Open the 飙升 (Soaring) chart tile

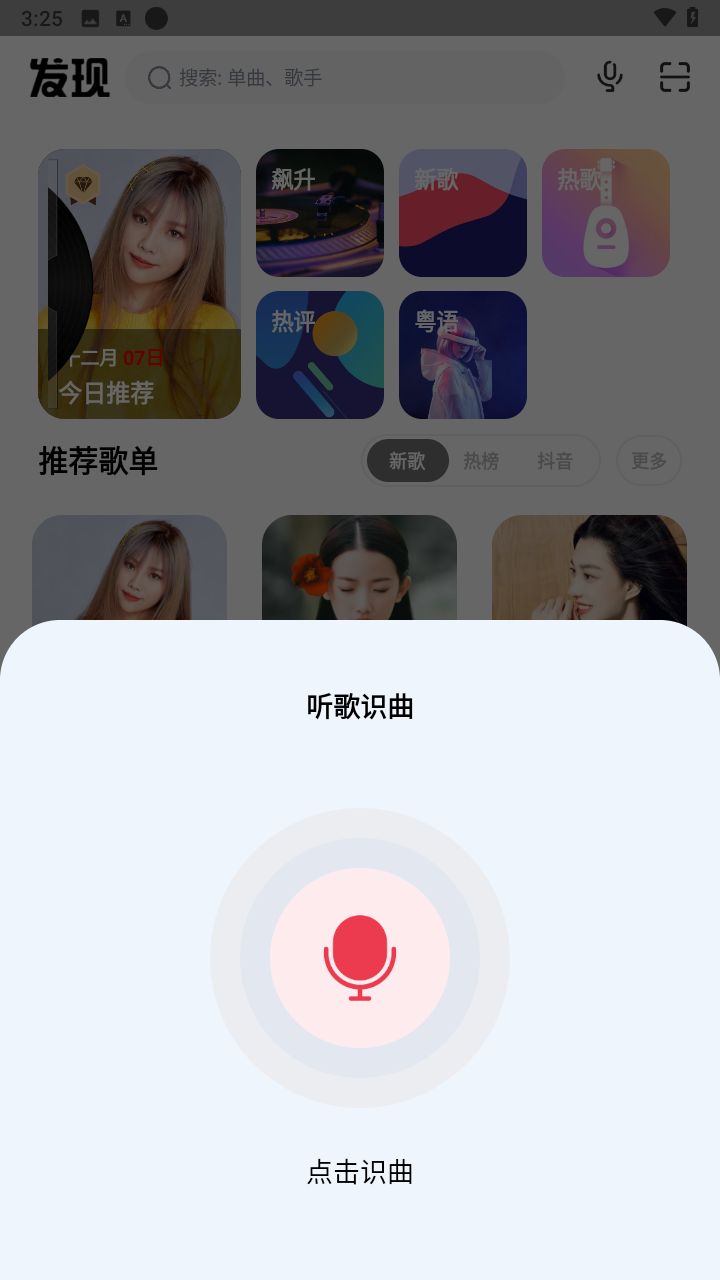pos(319,212)
